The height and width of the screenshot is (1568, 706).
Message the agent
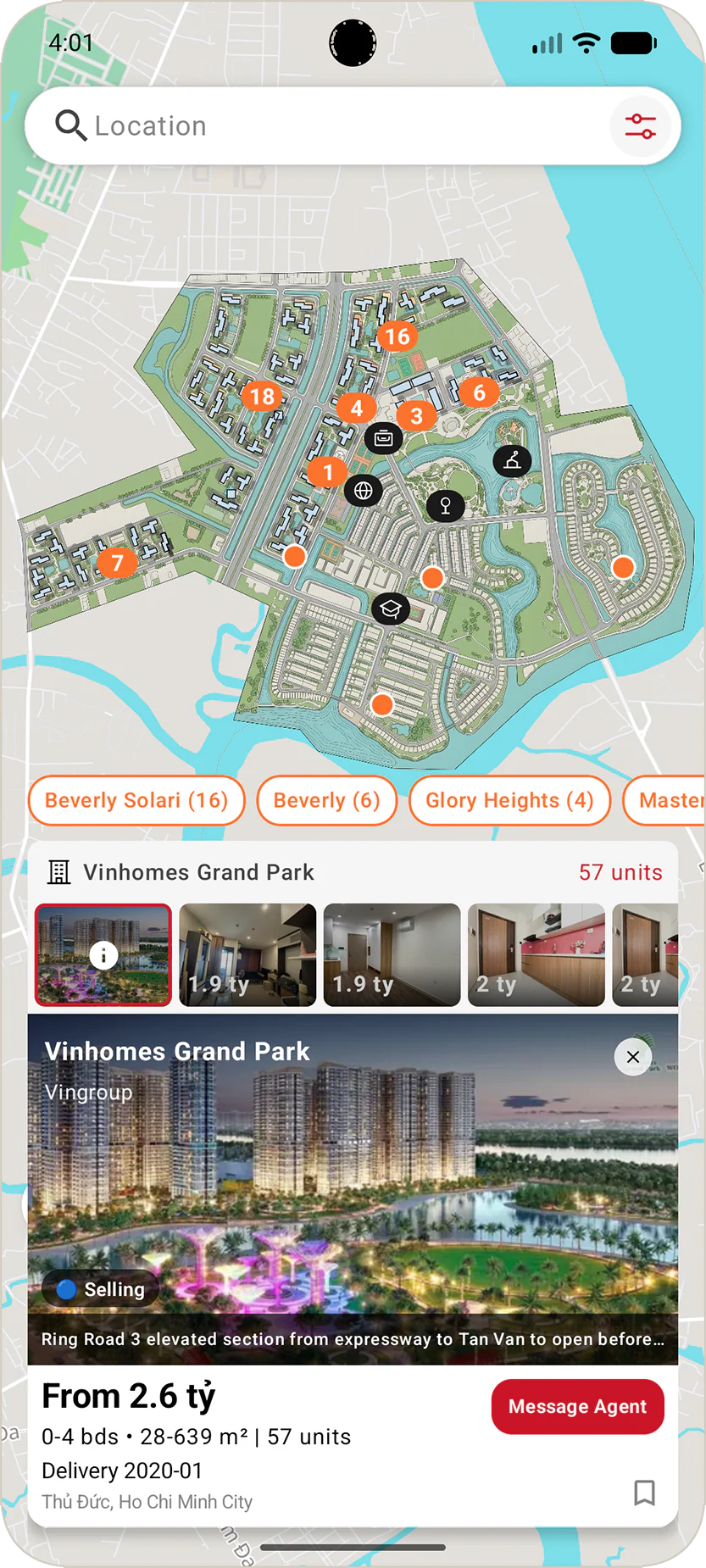(x=577, y=1406)
